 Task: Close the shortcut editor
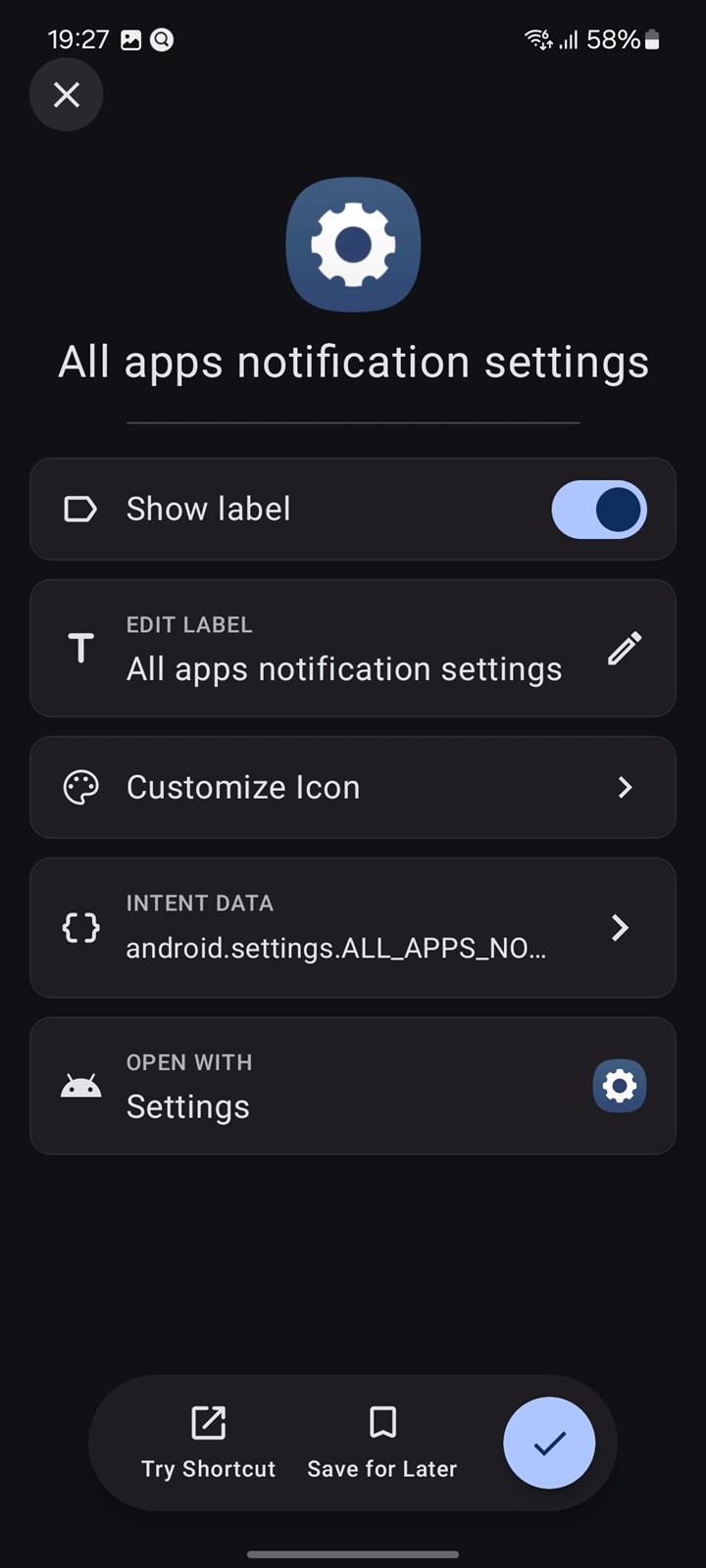(67, 95)
